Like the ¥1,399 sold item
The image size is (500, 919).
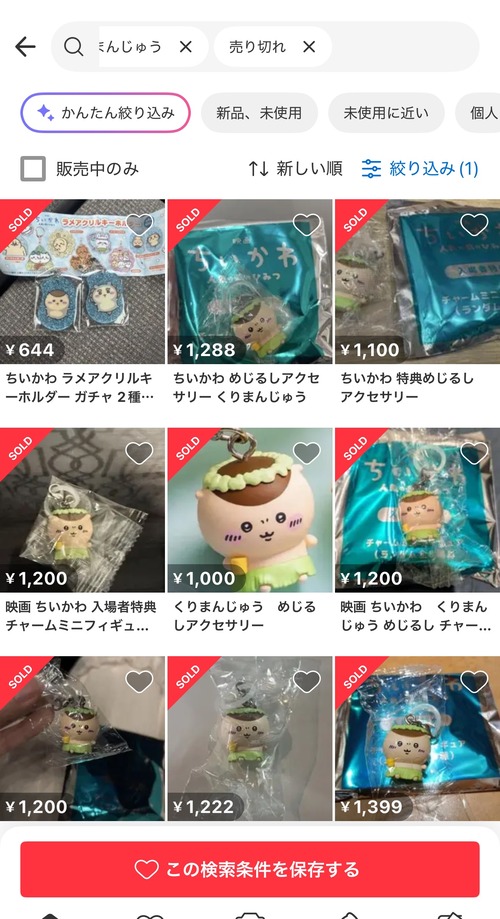coord(474,682)
